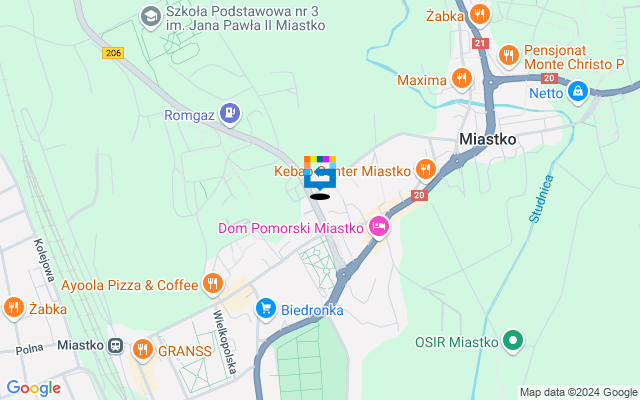
Task: Tap the Romgaz gas station marker
Action: (x=231, y=114)
